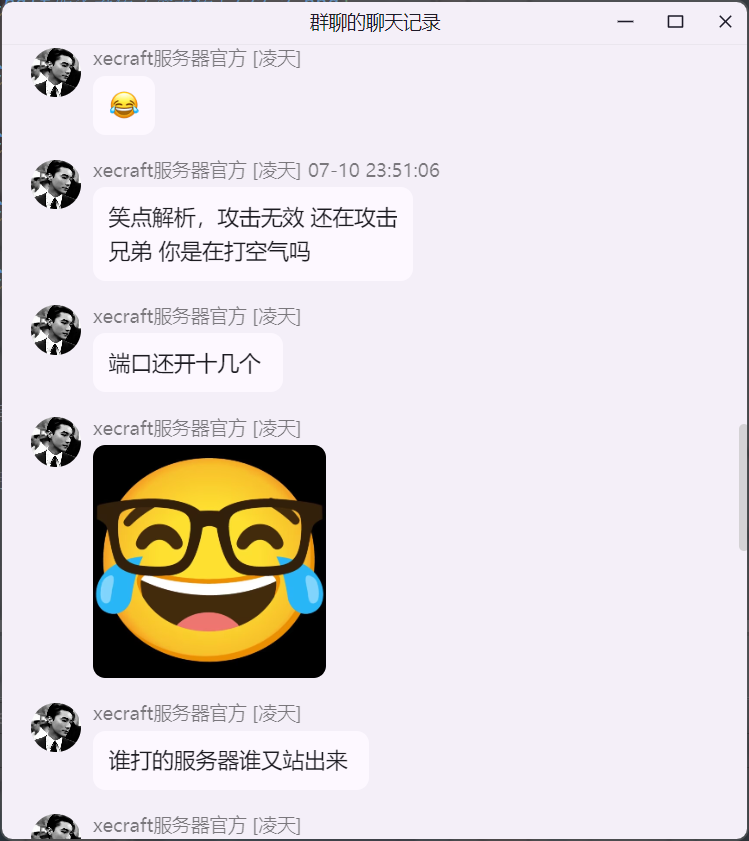Tap the avatar beside the 端口还开十几个 message
Screen dimensions: 749x841
click(x=56, y=330)
